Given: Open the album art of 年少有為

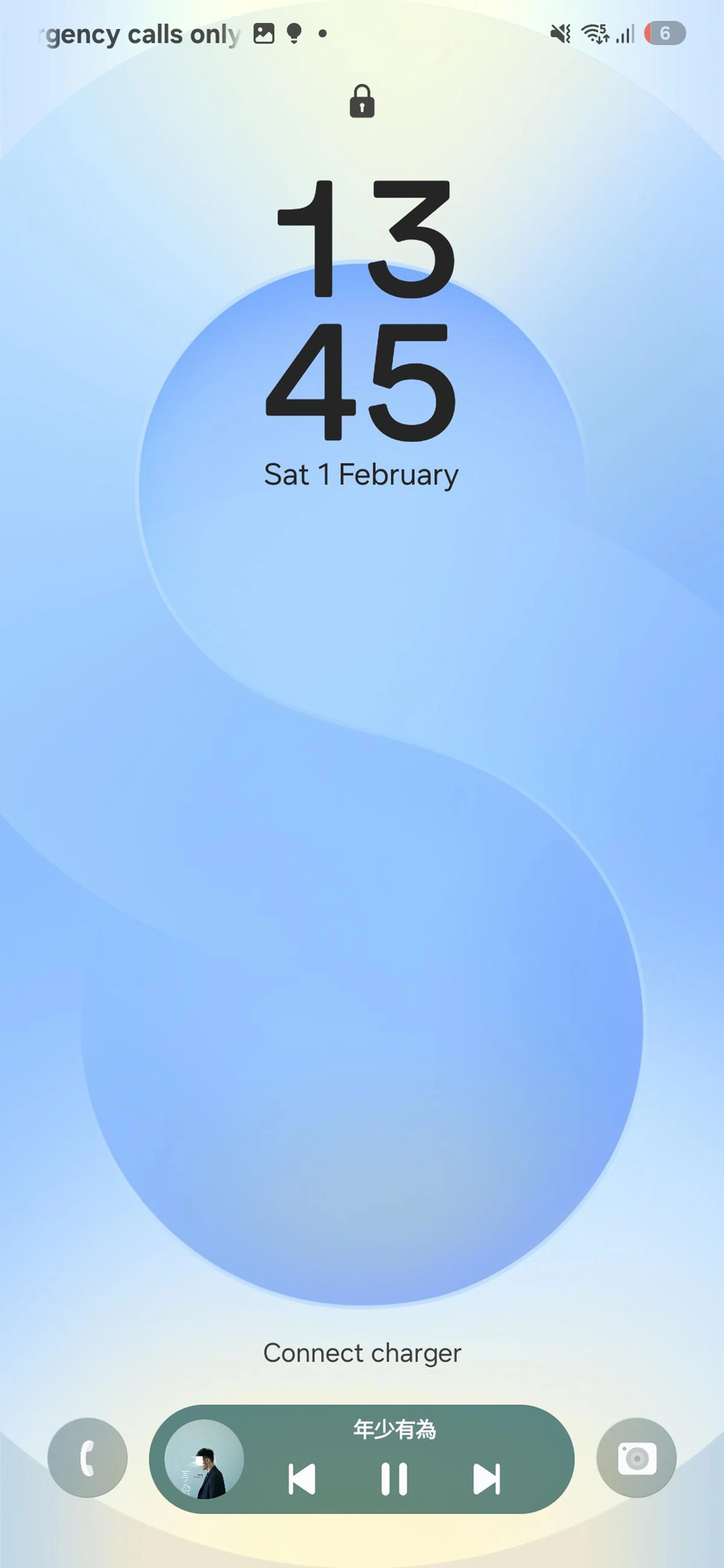Looking at the screenshot, I should pyautogui.click(x=205, y=1459).
